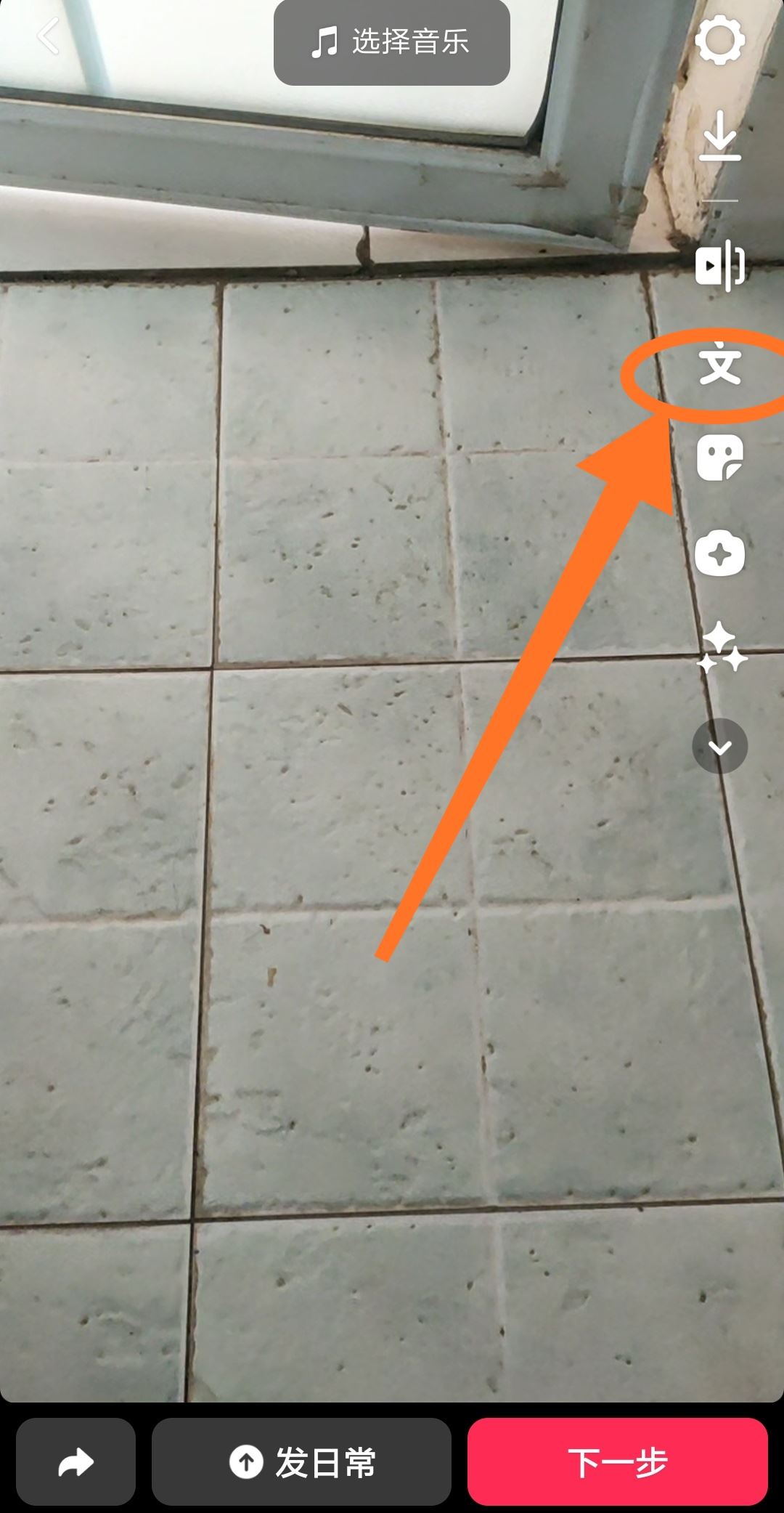Screen dimensions: 784x1513
Task: Add text with the 文 icon
Action: (719, 364)
